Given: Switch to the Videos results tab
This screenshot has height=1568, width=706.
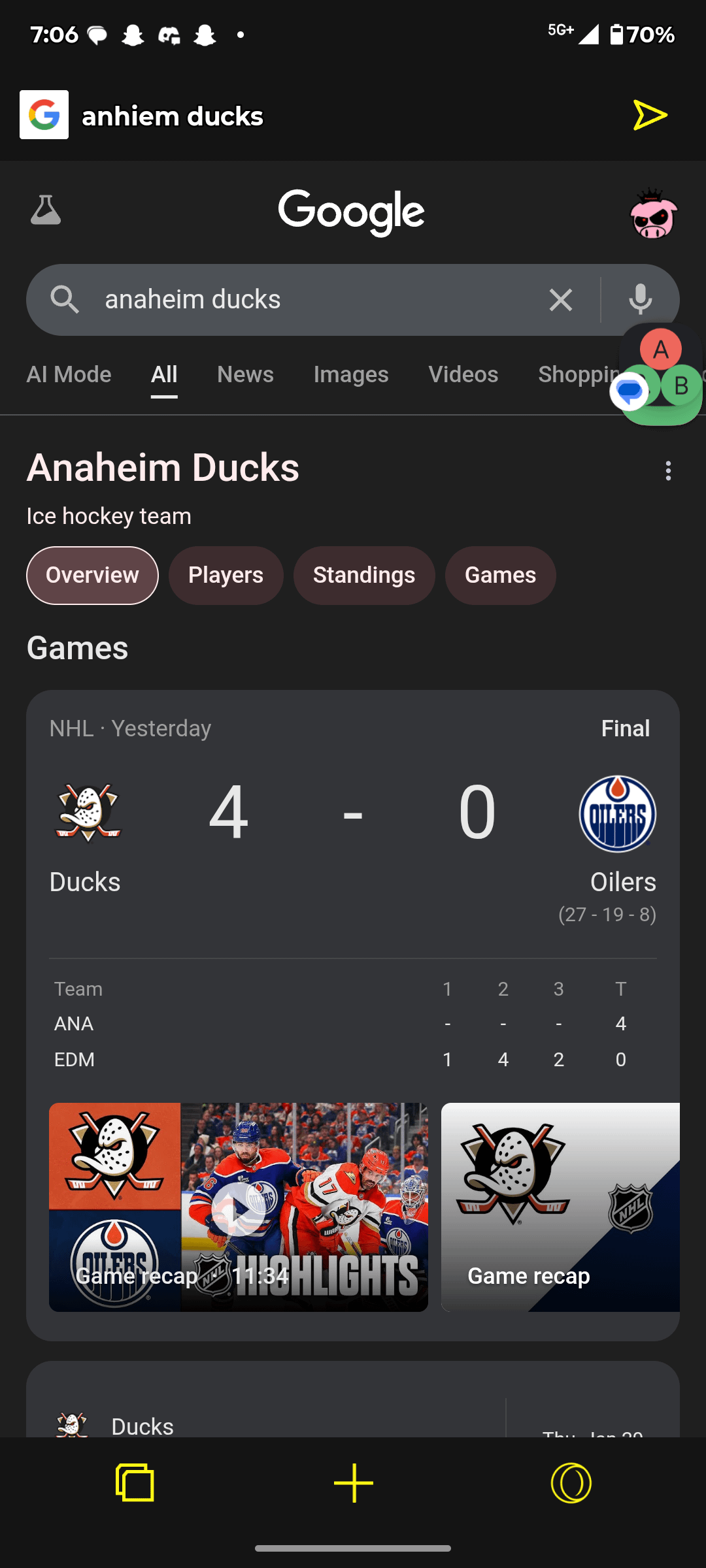Looking at the screenshot, I should (x=463, y=374).
